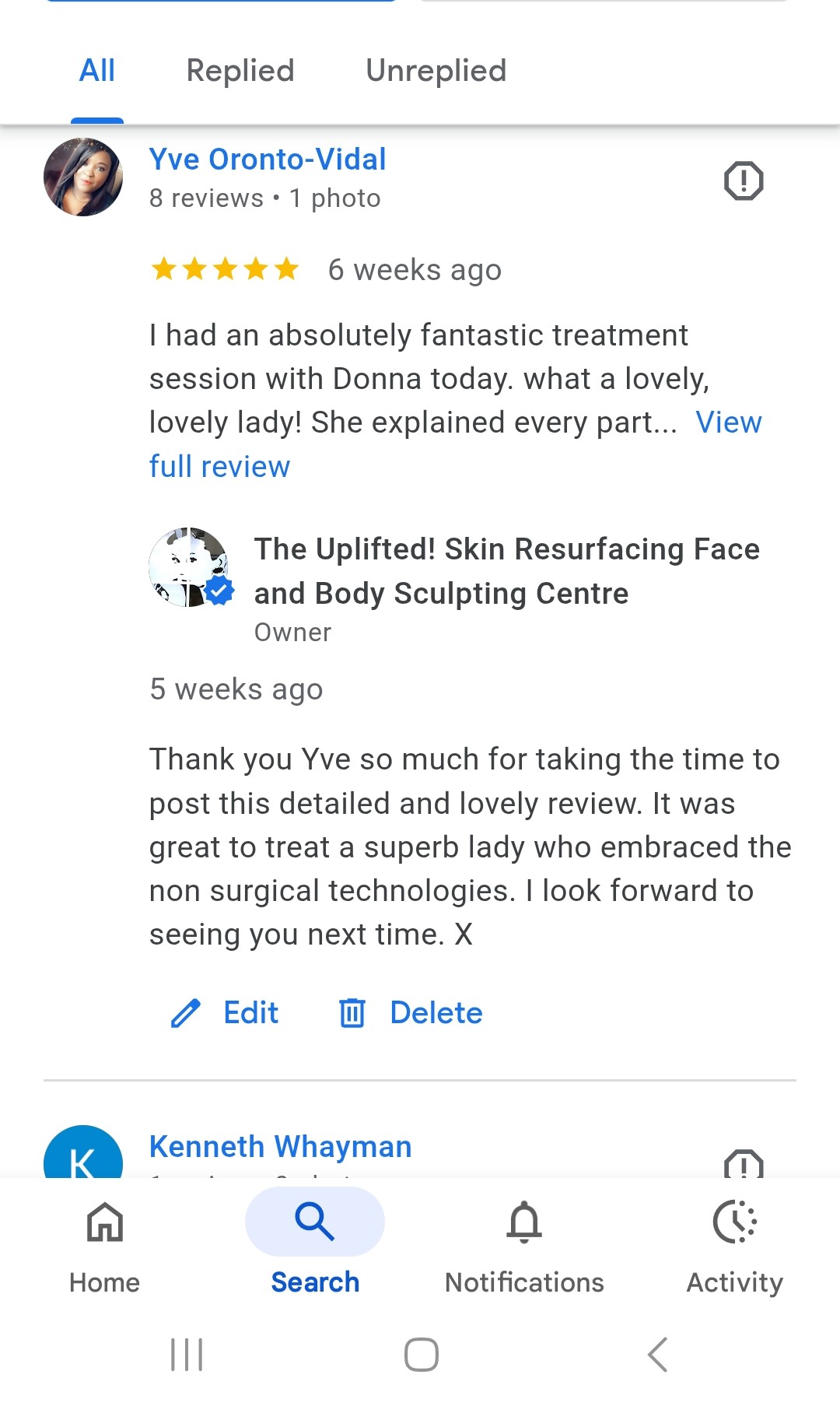Switch to the Replied tab
Image resolution: width=840 pixels, height=1406 pixels.
tap(240, 71)
